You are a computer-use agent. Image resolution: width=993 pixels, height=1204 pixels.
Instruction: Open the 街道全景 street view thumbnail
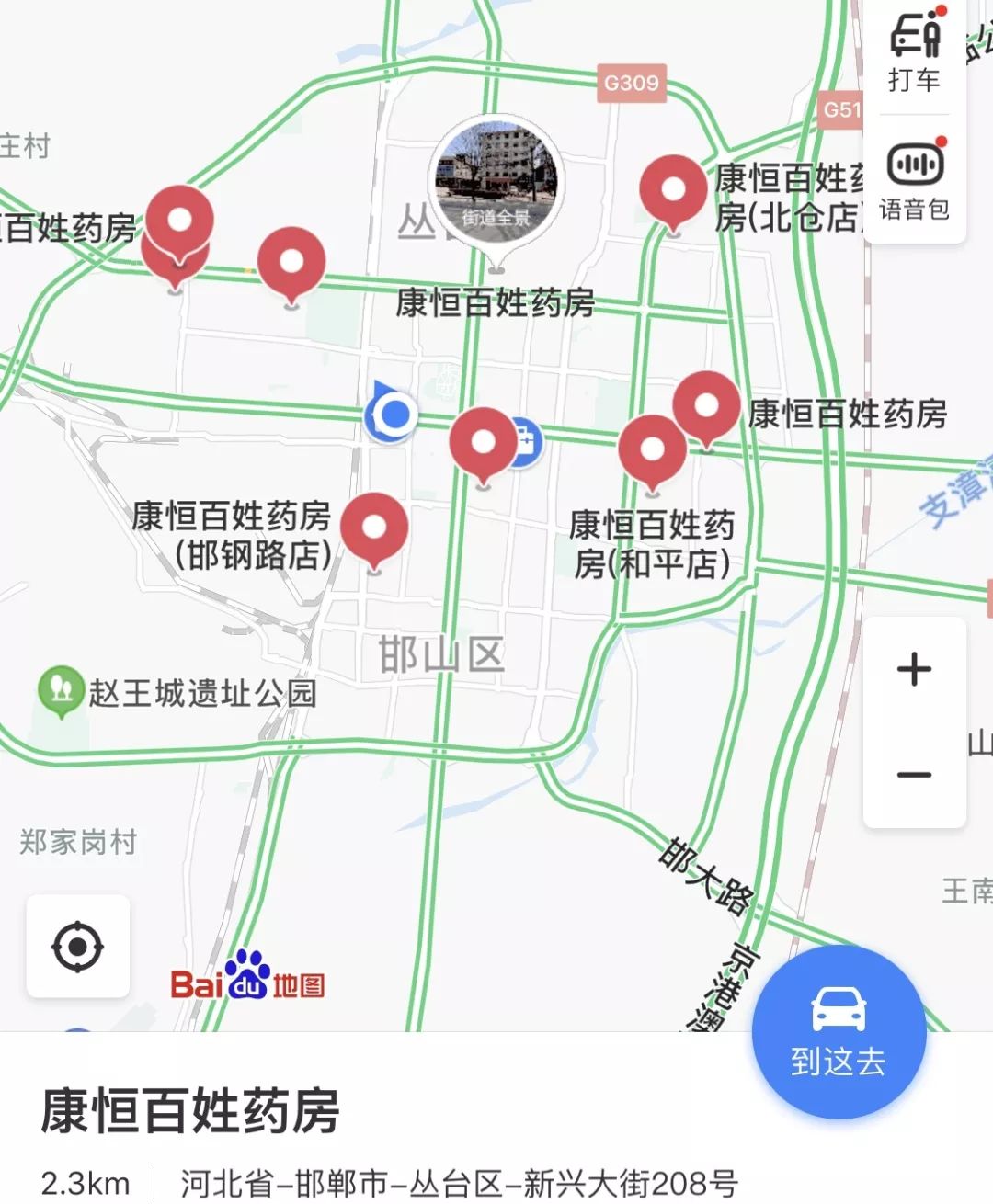click(x=496, y=179)
